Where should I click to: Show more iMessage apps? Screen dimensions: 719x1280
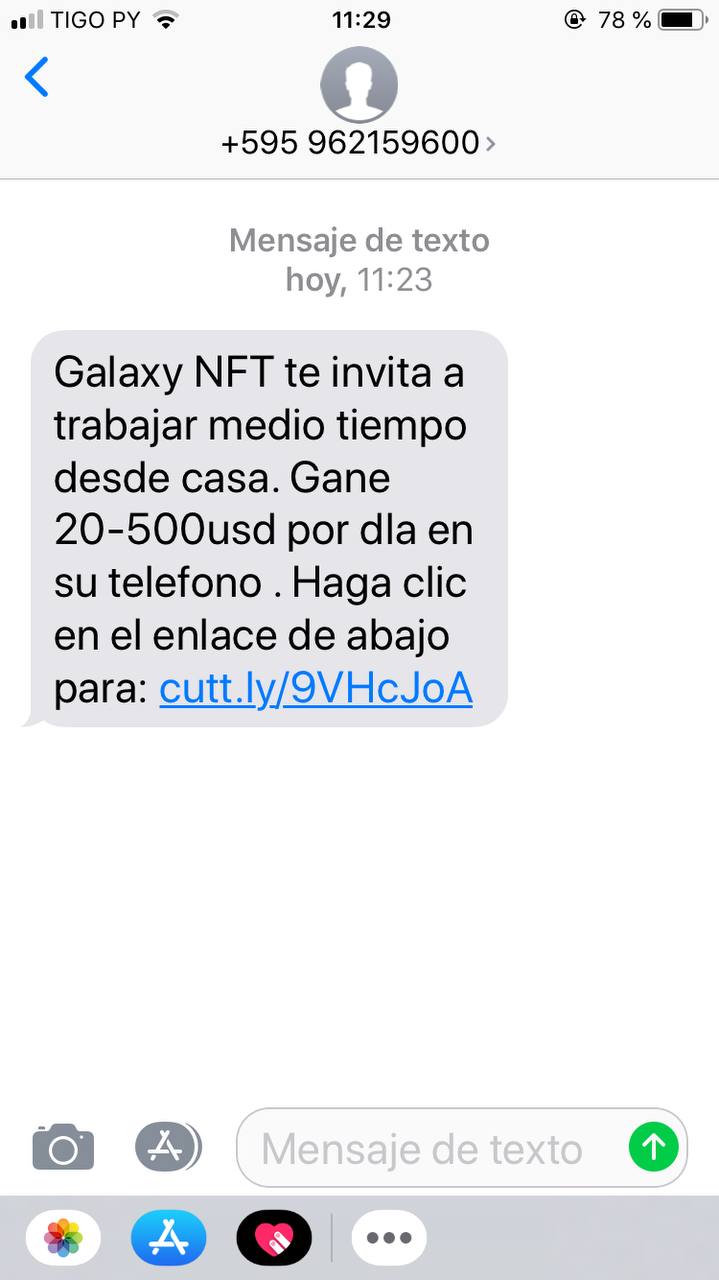click(389, 1238)
